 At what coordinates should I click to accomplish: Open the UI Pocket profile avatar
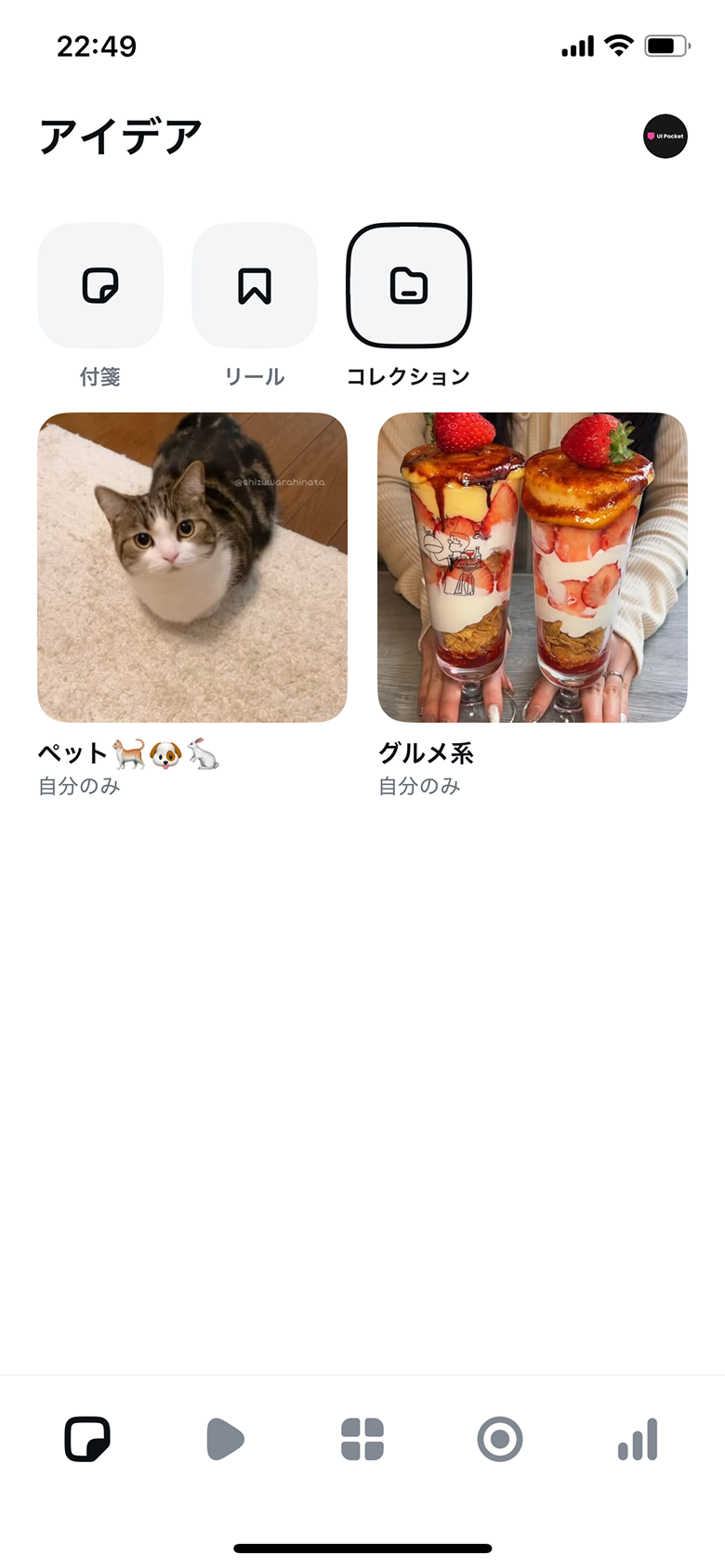pyautogui.click(x=665, y=136)
